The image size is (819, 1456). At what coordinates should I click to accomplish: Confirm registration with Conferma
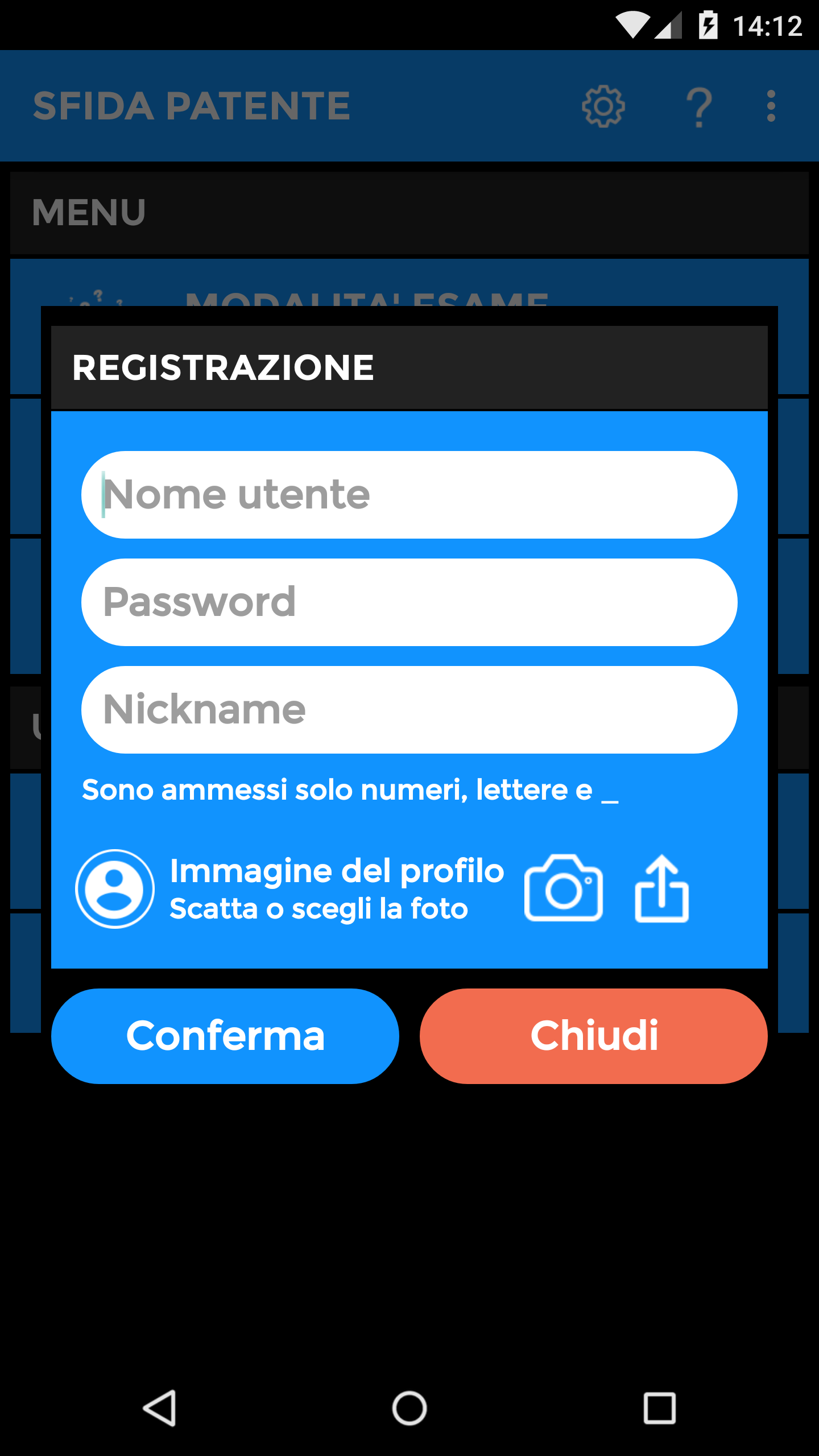click(x=225, y=1036)
